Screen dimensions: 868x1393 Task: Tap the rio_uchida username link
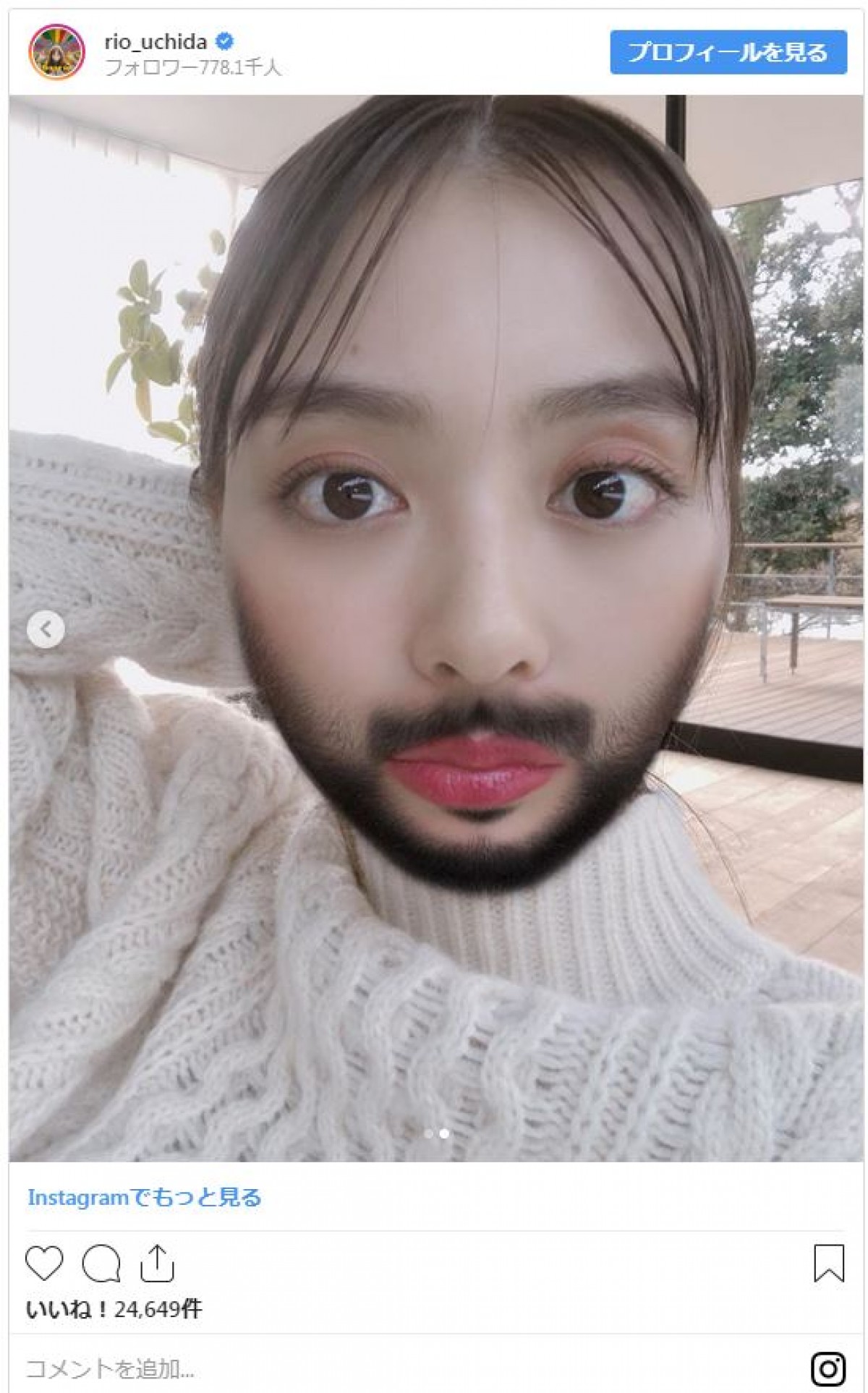(155, 42)
